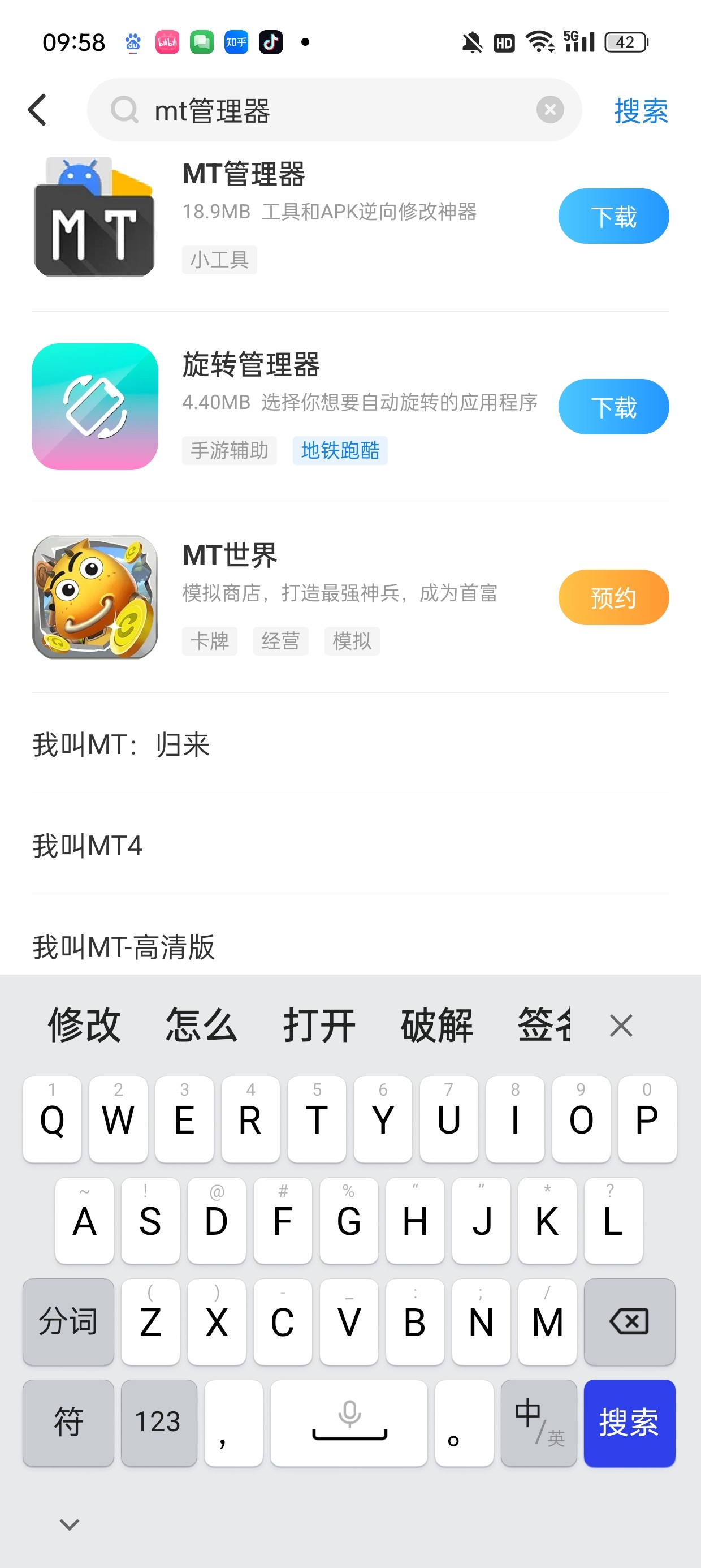Clear the search text with the X icon

pos(549,110)
